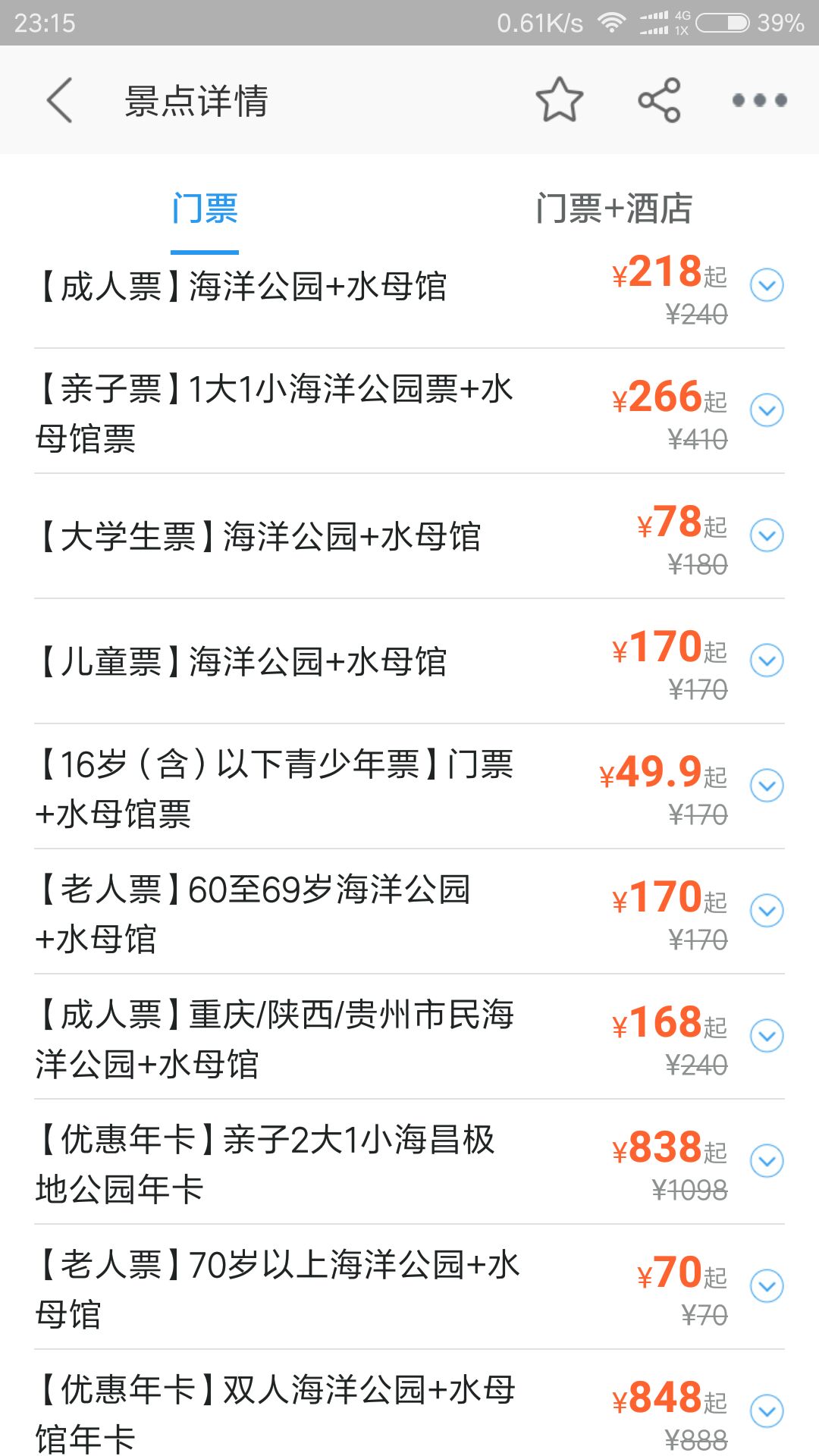Open the three-dot overflow menu

[759, 100]
